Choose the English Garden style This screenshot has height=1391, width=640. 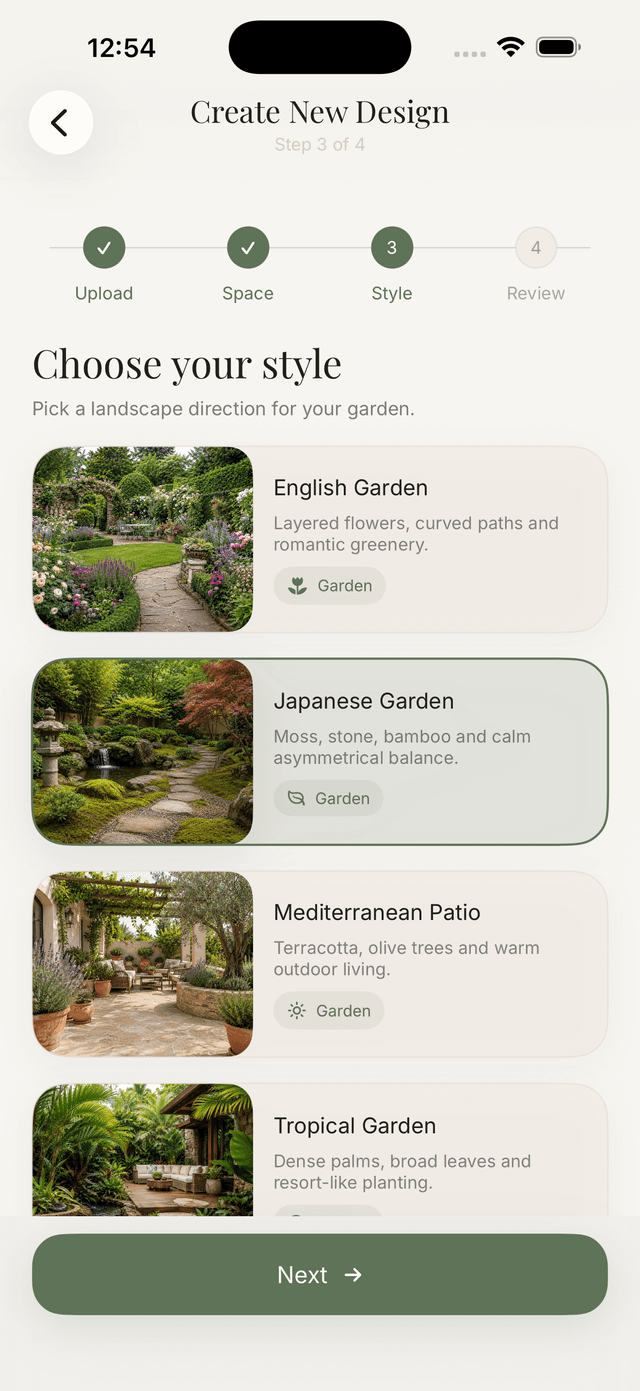[x=320, y=539]
